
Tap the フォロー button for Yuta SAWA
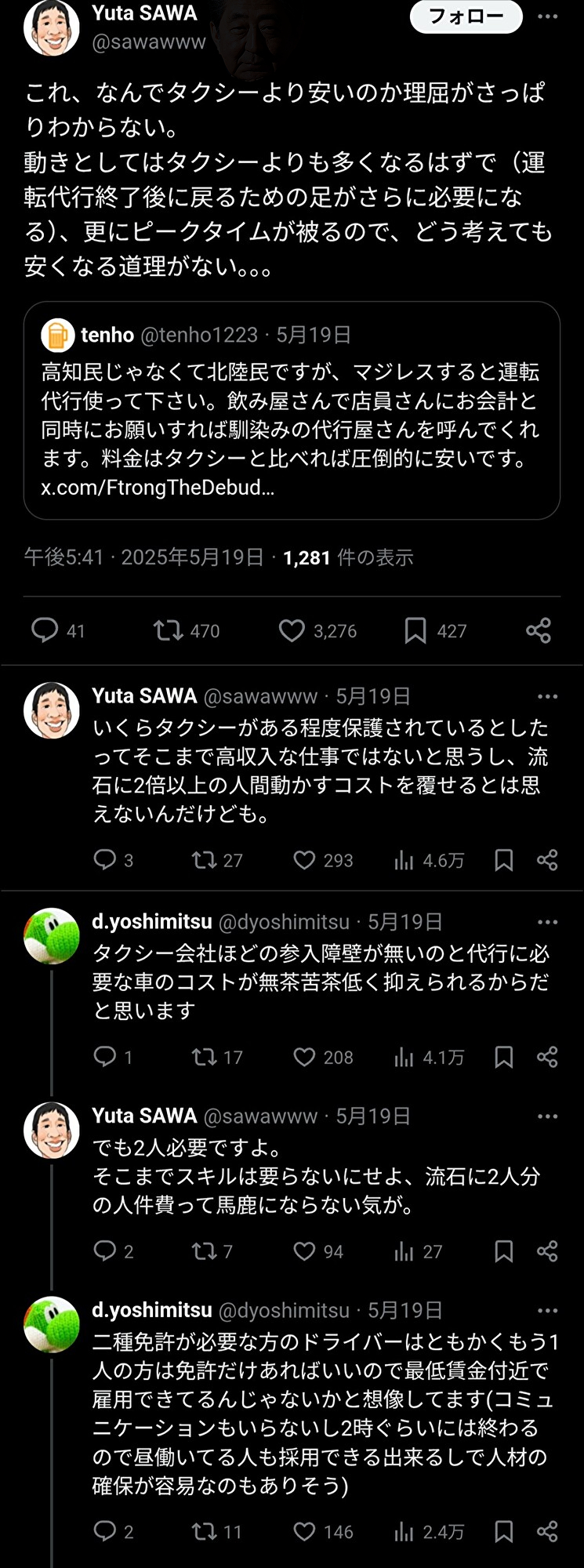point(466,17)
